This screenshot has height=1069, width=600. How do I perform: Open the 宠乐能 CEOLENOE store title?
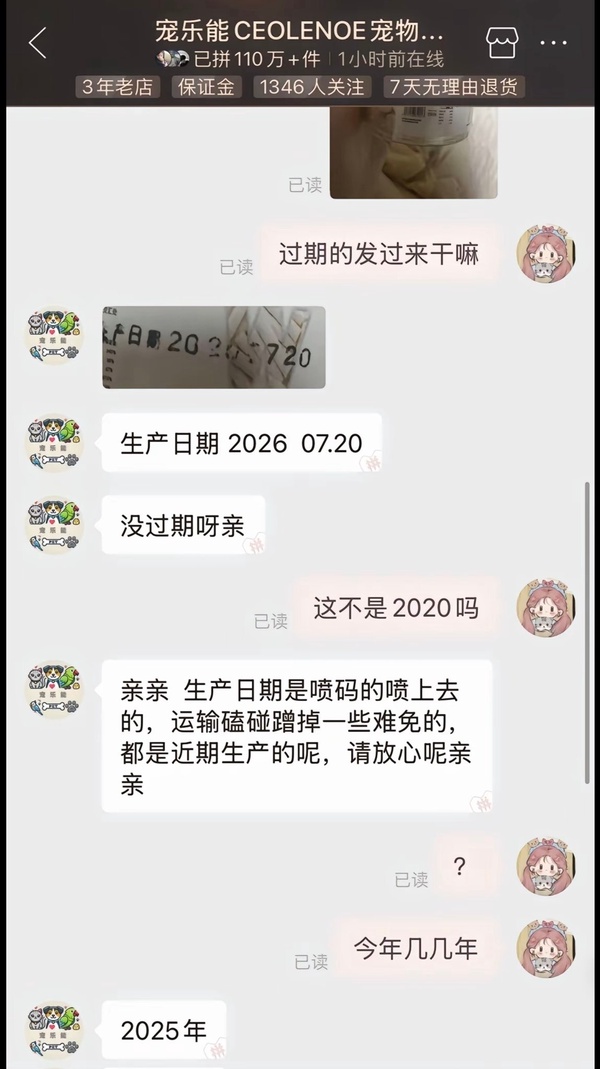299,32
